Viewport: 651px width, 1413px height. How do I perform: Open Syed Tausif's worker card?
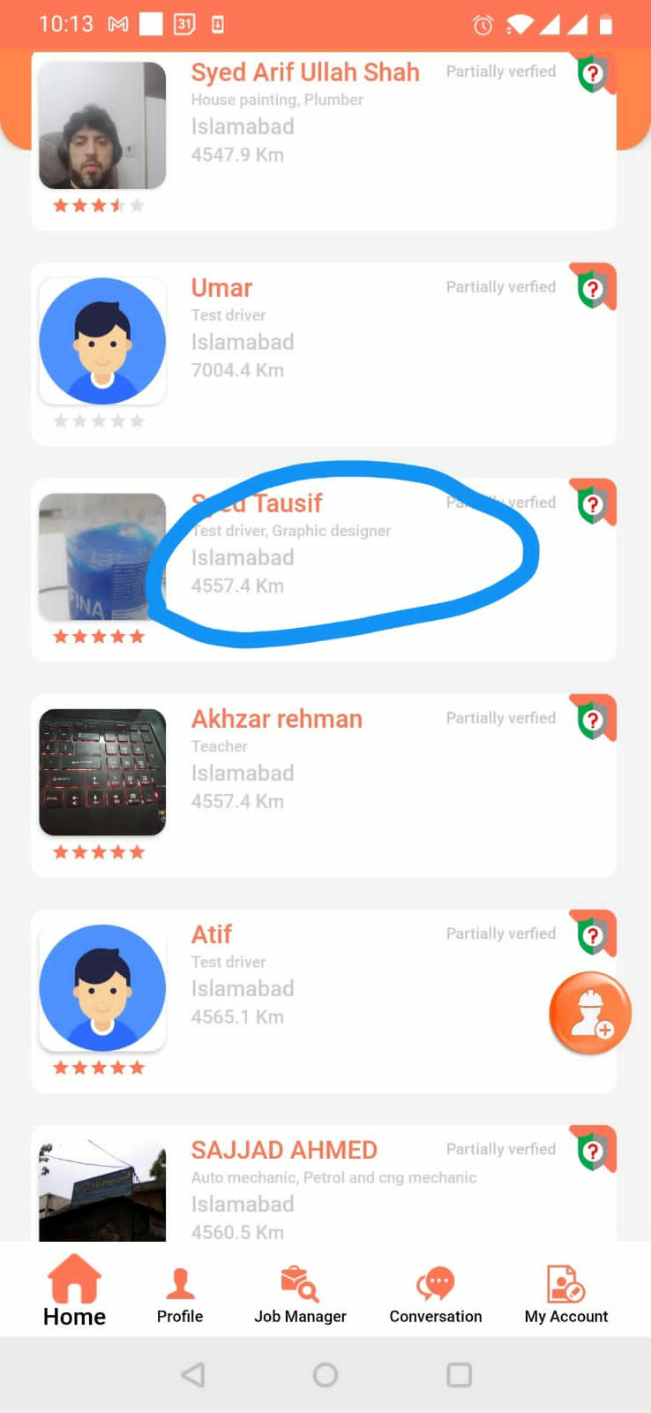[323, 570]
